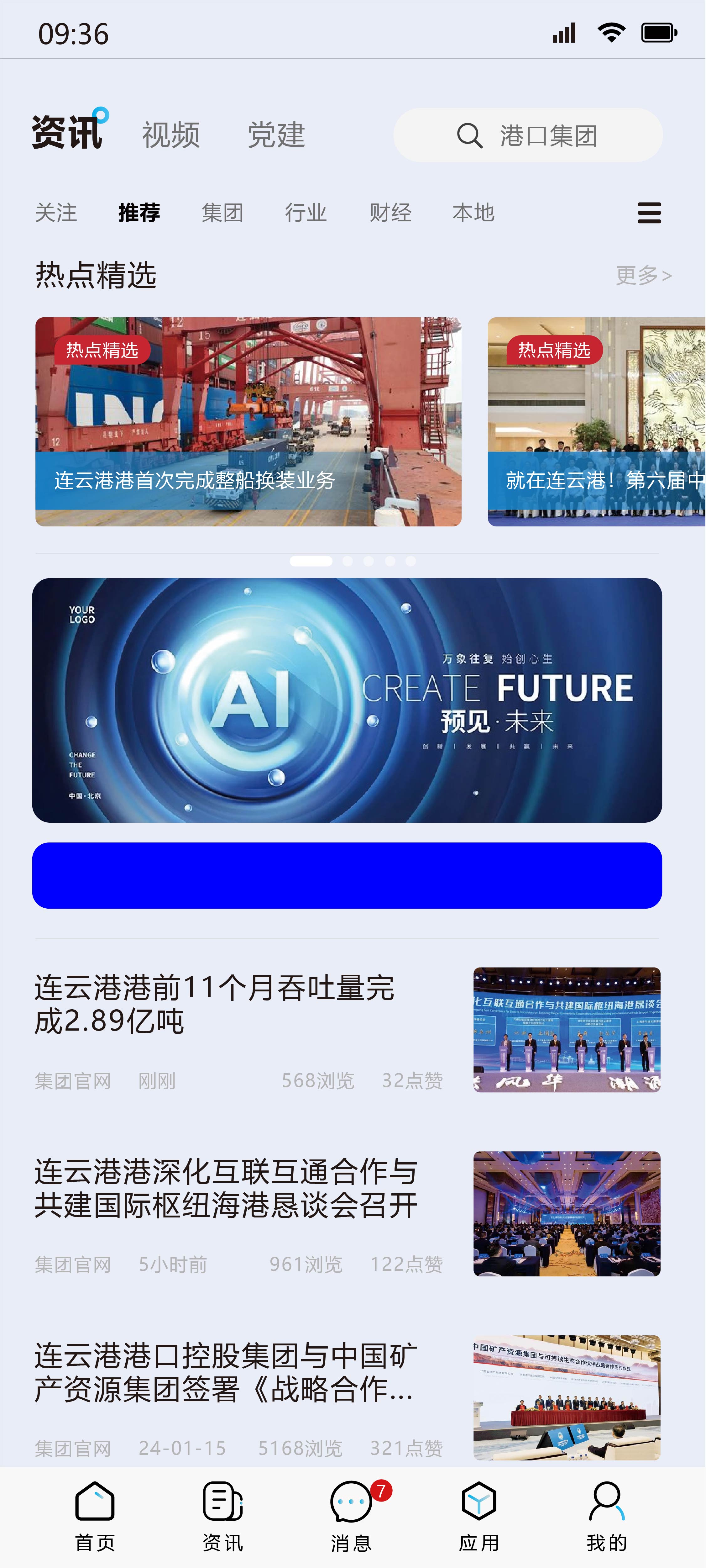Image resolution: width=706 pixels, height=1568 pixels.
Task: Tap the 港口集团 search box
Action: pos(527,135)
